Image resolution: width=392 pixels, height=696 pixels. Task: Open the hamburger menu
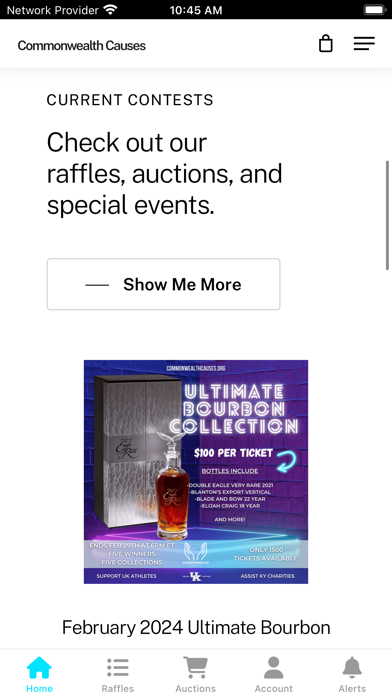364,44
